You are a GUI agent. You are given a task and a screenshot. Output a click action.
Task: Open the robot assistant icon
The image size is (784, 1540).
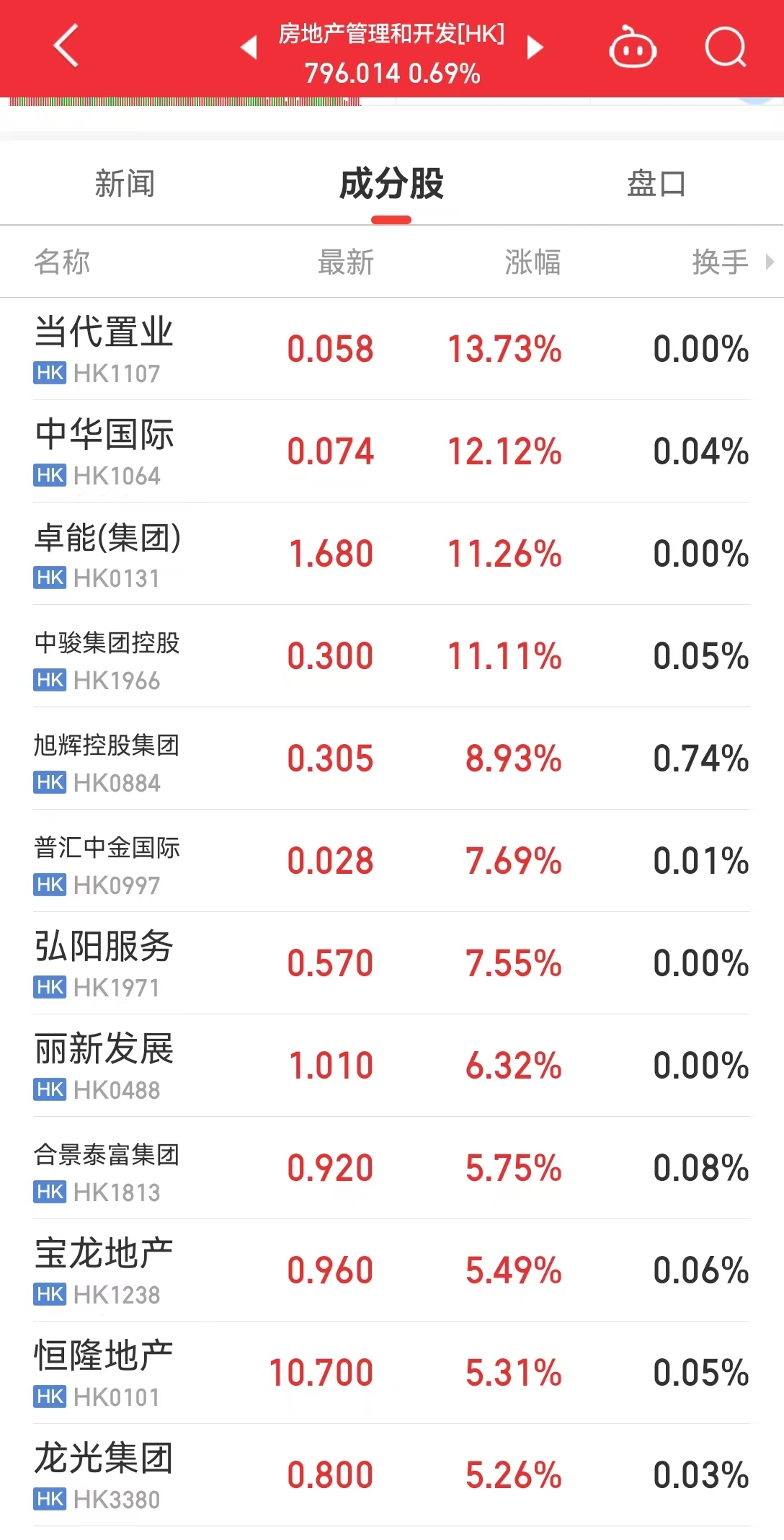point(633,48)
